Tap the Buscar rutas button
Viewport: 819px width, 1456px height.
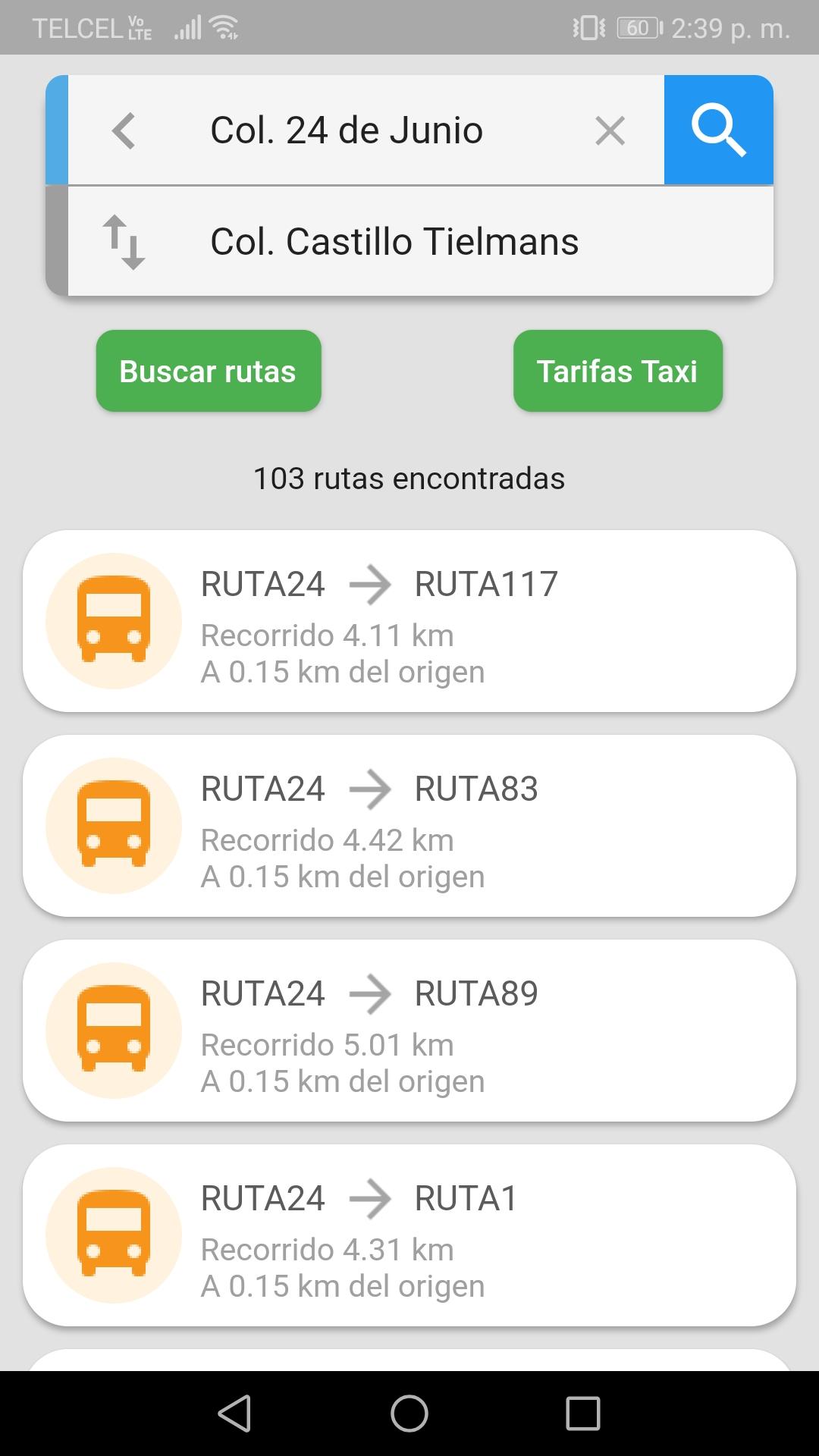(x=209, y=371)
